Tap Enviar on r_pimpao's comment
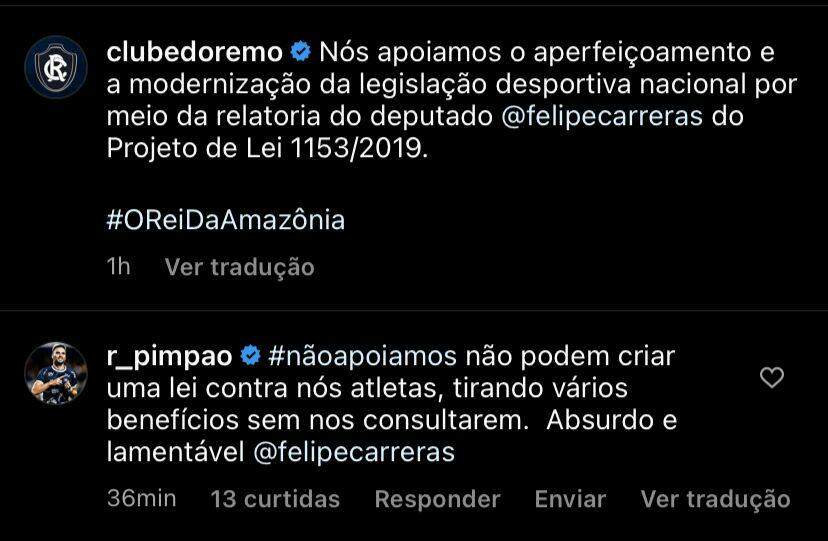The height and width of the screenshot is (541, 828). point(570,499)
